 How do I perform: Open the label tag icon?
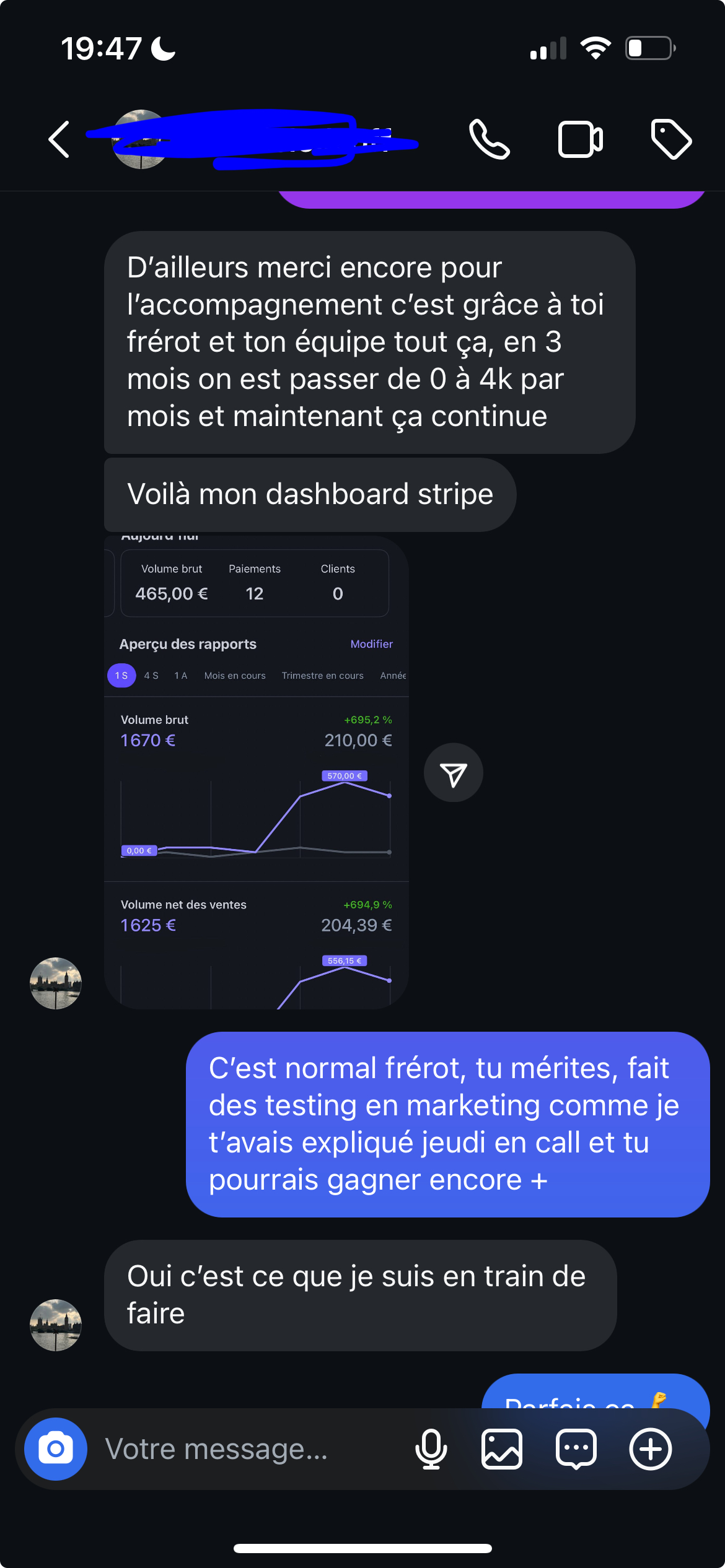[x=671, y=139]
